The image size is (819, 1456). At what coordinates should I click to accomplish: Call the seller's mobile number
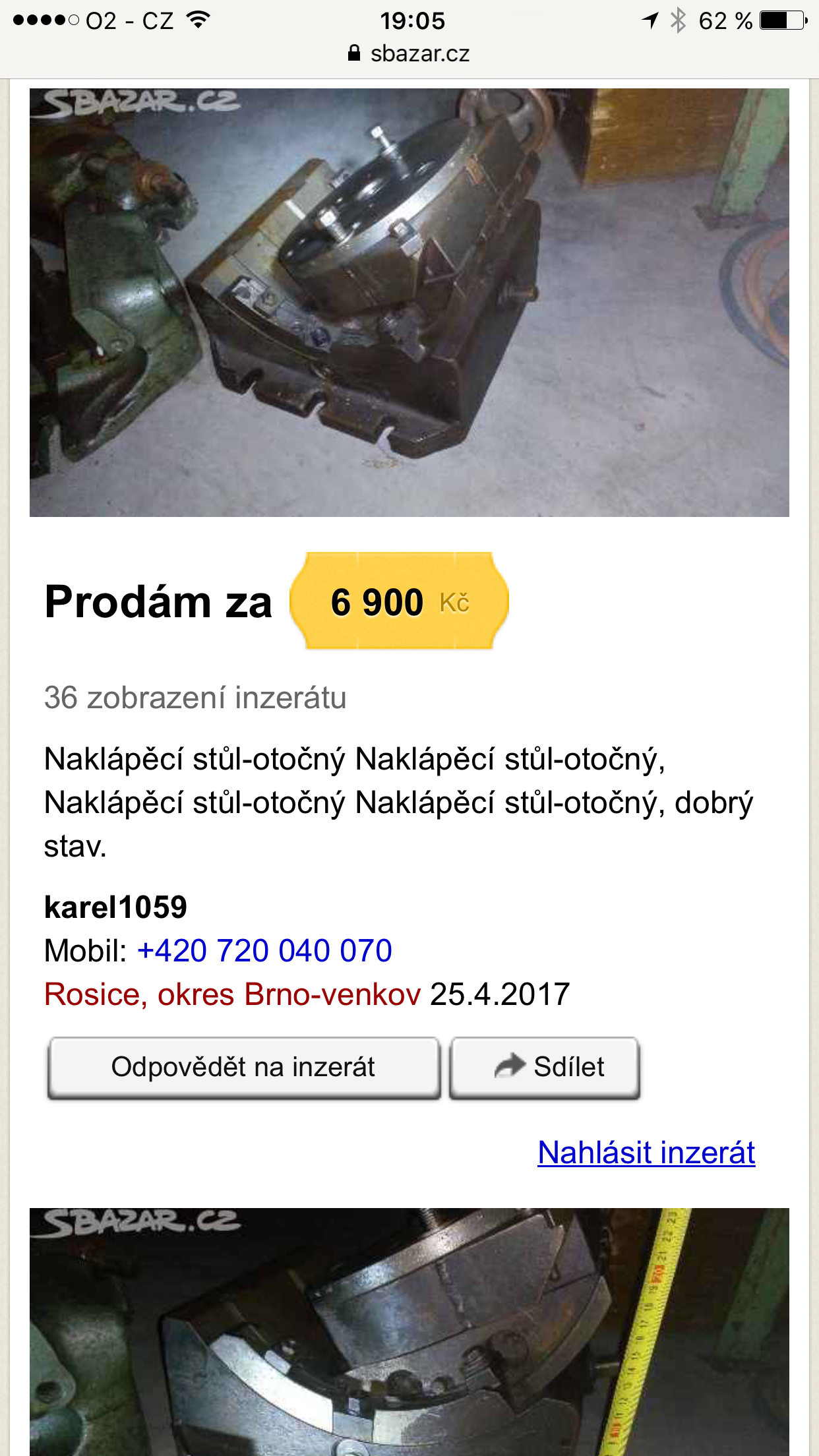(x=264, y=951)
